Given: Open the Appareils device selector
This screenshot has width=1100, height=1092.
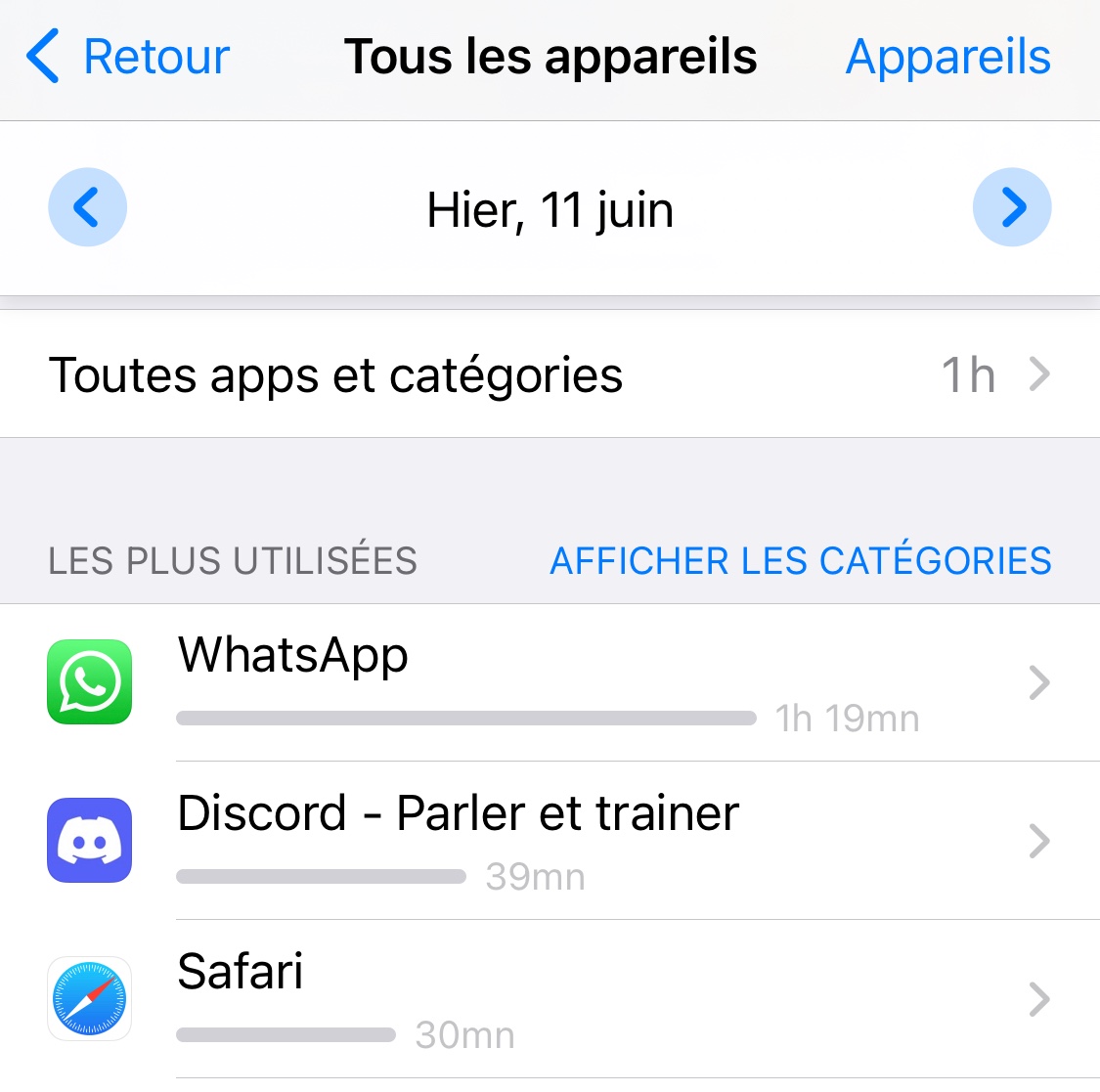Looking at the screenshot, I should pyautogui.click(x=947, y=56).
